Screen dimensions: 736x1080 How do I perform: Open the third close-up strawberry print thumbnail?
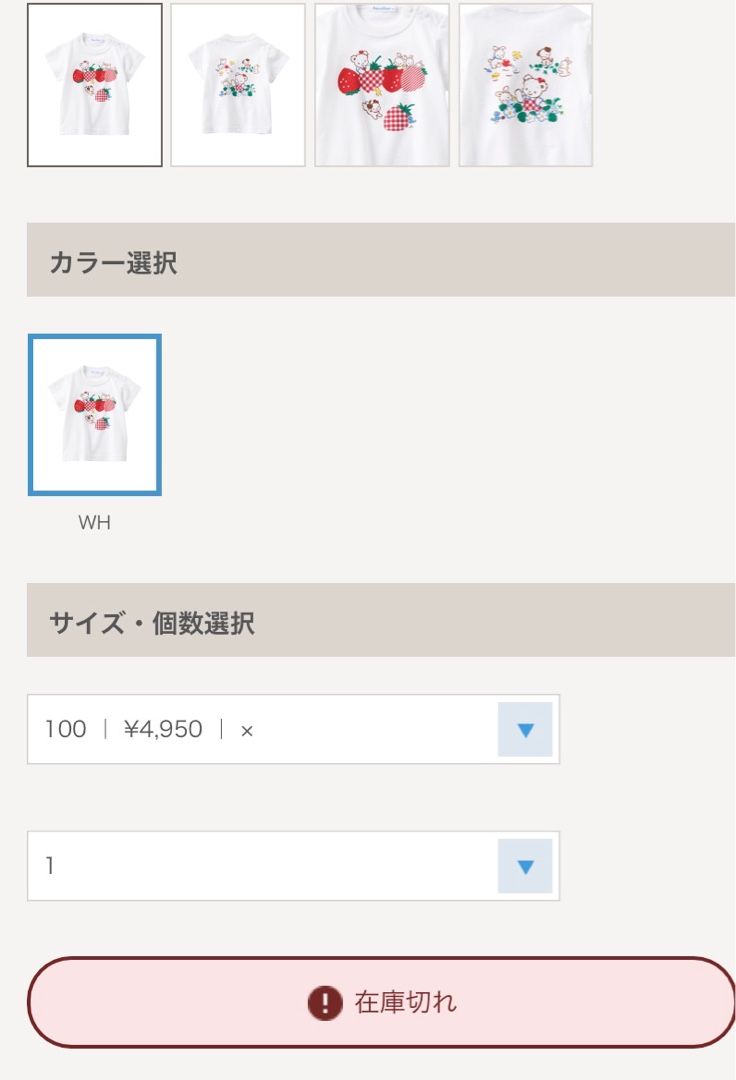pos(382,85)
